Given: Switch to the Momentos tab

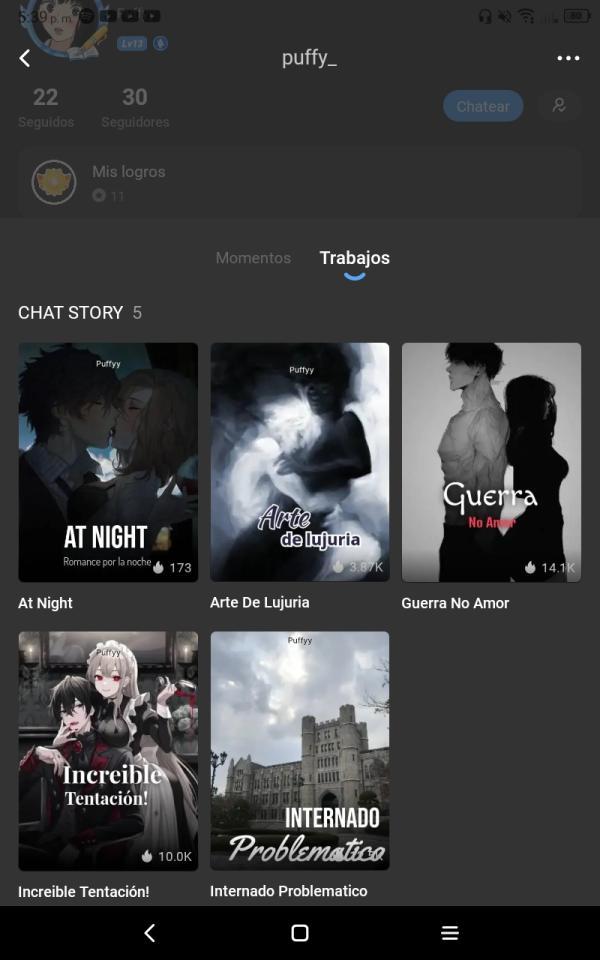Looking at the screenshot, I should [253, 258].
